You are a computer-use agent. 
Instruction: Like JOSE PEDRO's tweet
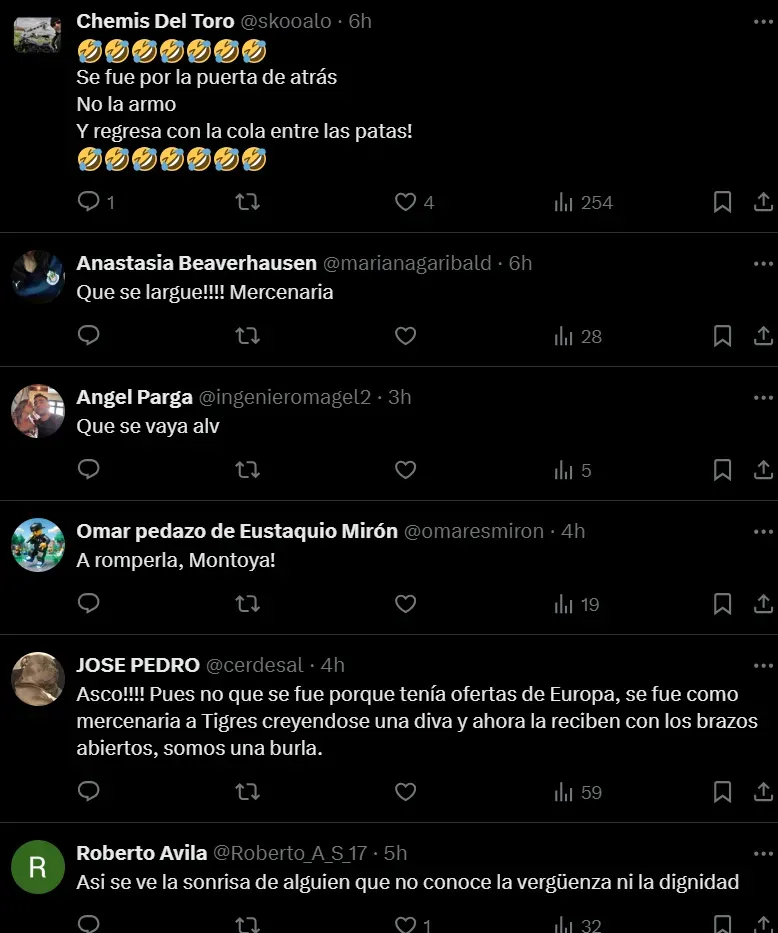coord(405,792)
